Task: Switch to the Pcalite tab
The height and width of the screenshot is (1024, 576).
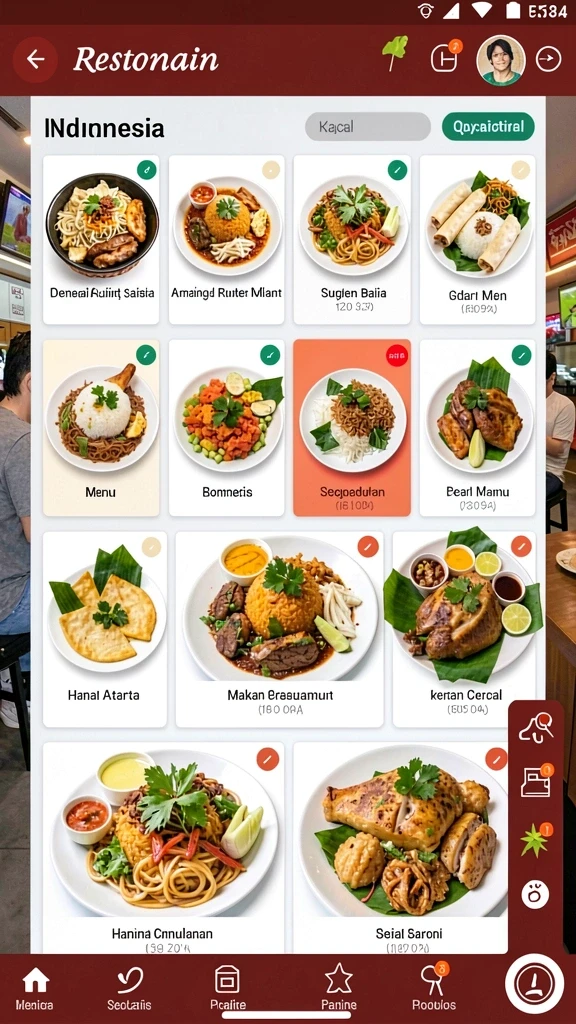Action: click(227, 989)
